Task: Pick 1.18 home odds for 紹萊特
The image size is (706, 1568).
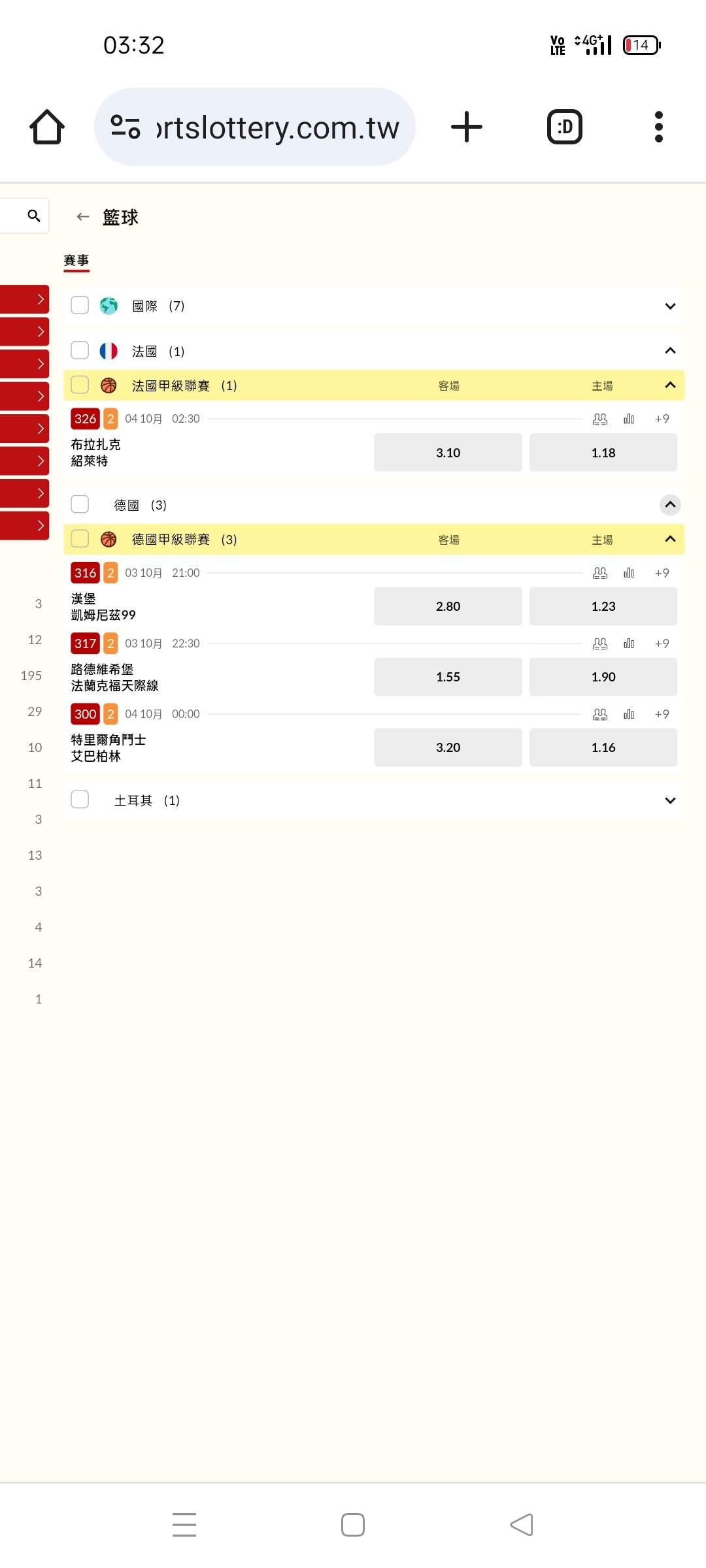Action: 603,452
